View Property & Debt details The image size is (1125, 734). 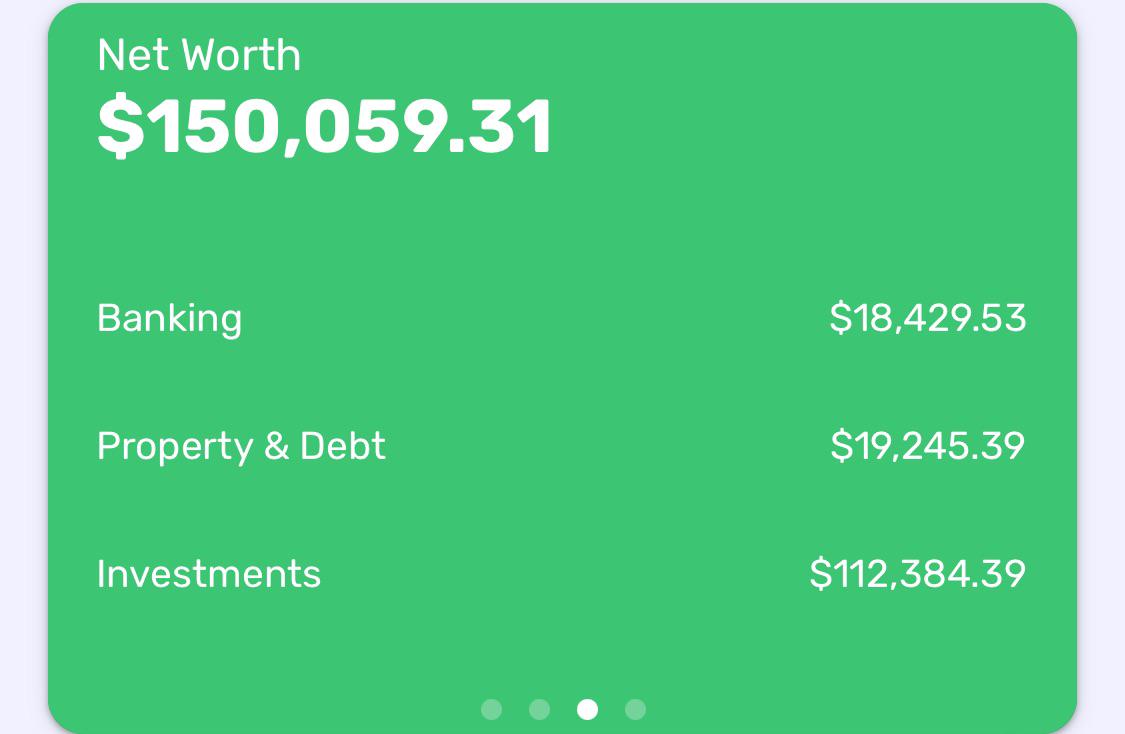click(x=561, y=446)
